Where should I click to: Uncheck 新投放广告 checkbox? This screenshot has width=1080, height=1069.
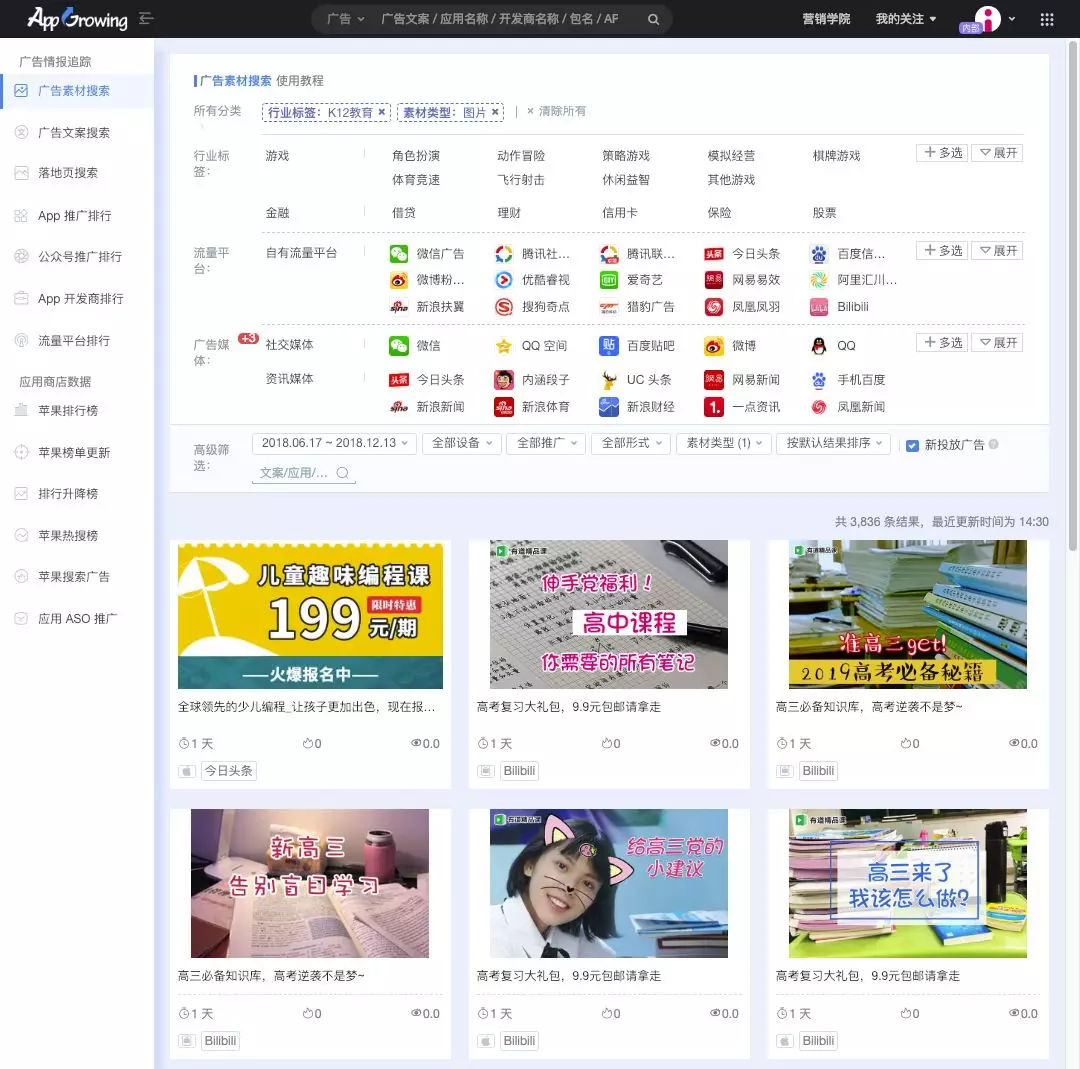(x=912, y=445)
